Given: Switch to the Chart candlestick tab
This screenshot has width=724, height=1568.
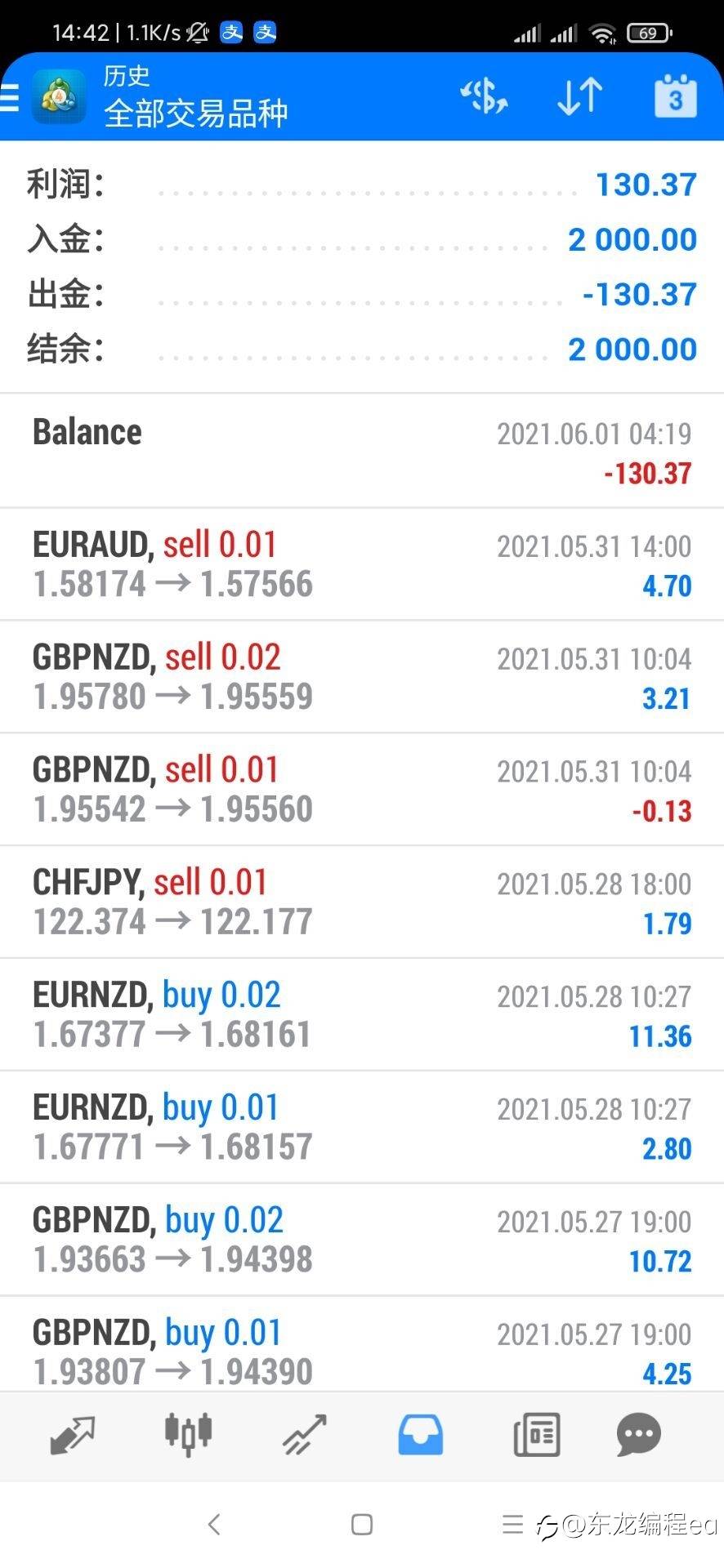Looking at the screenshot, I should 188,1435.
